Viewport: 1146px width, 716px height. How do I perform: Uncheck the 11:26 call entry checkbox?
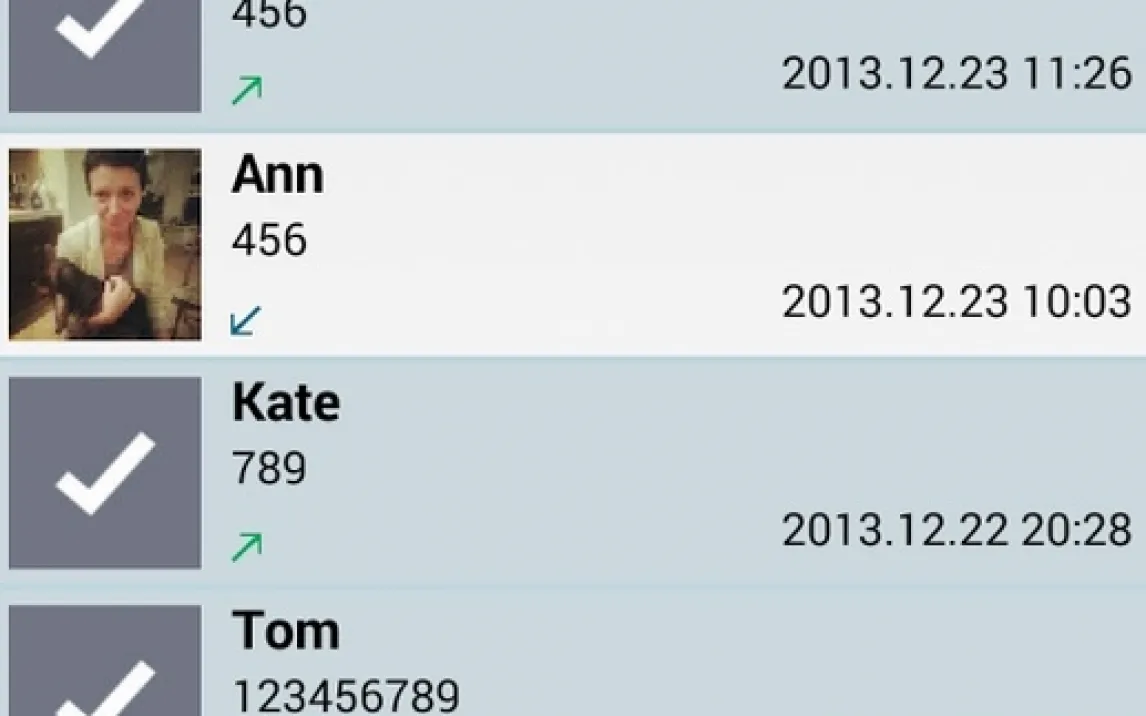tap(105, 50)
